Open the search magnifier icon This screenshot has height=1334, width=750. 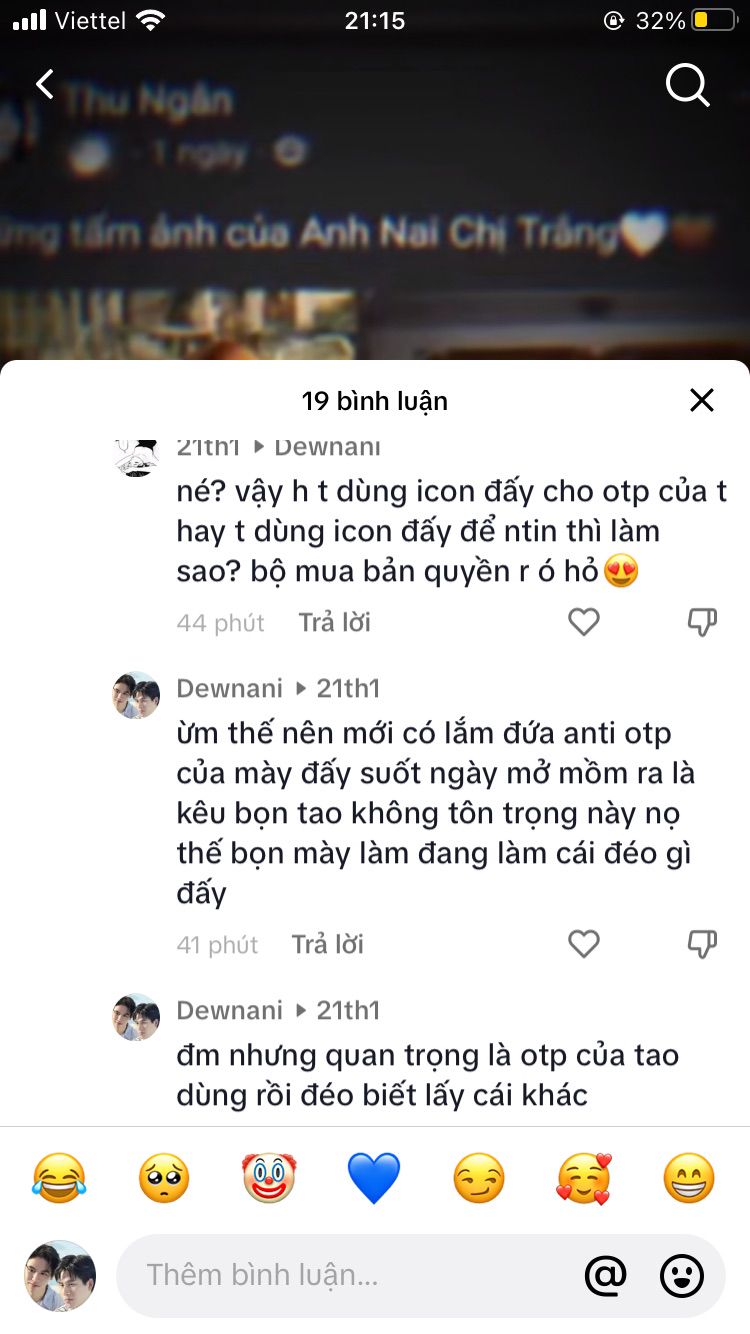(x=687, y=85)
